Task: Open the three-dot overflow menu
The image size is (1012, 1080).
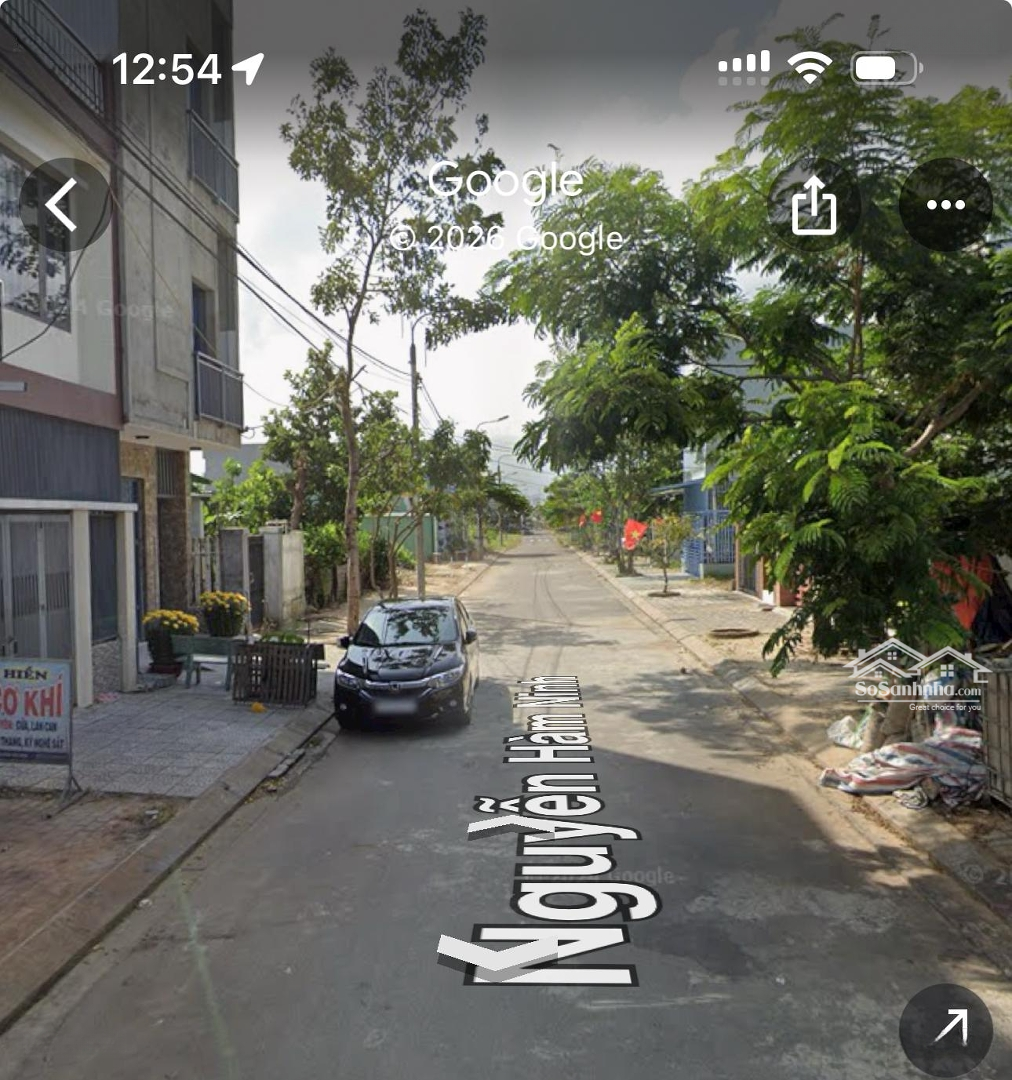Action: coord(945,205)
